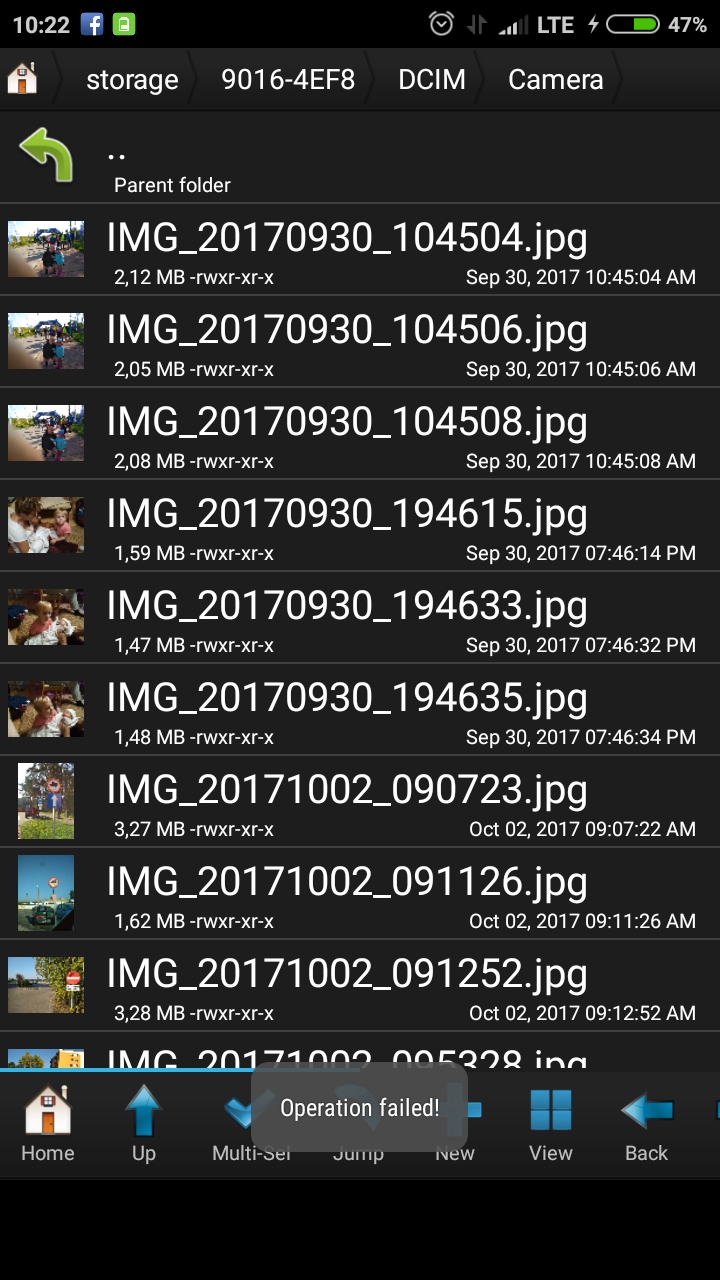This screenshot has width=720, height=1280.
Task: Tap the Back toolbar arrow
Action: pos(646,1123)
